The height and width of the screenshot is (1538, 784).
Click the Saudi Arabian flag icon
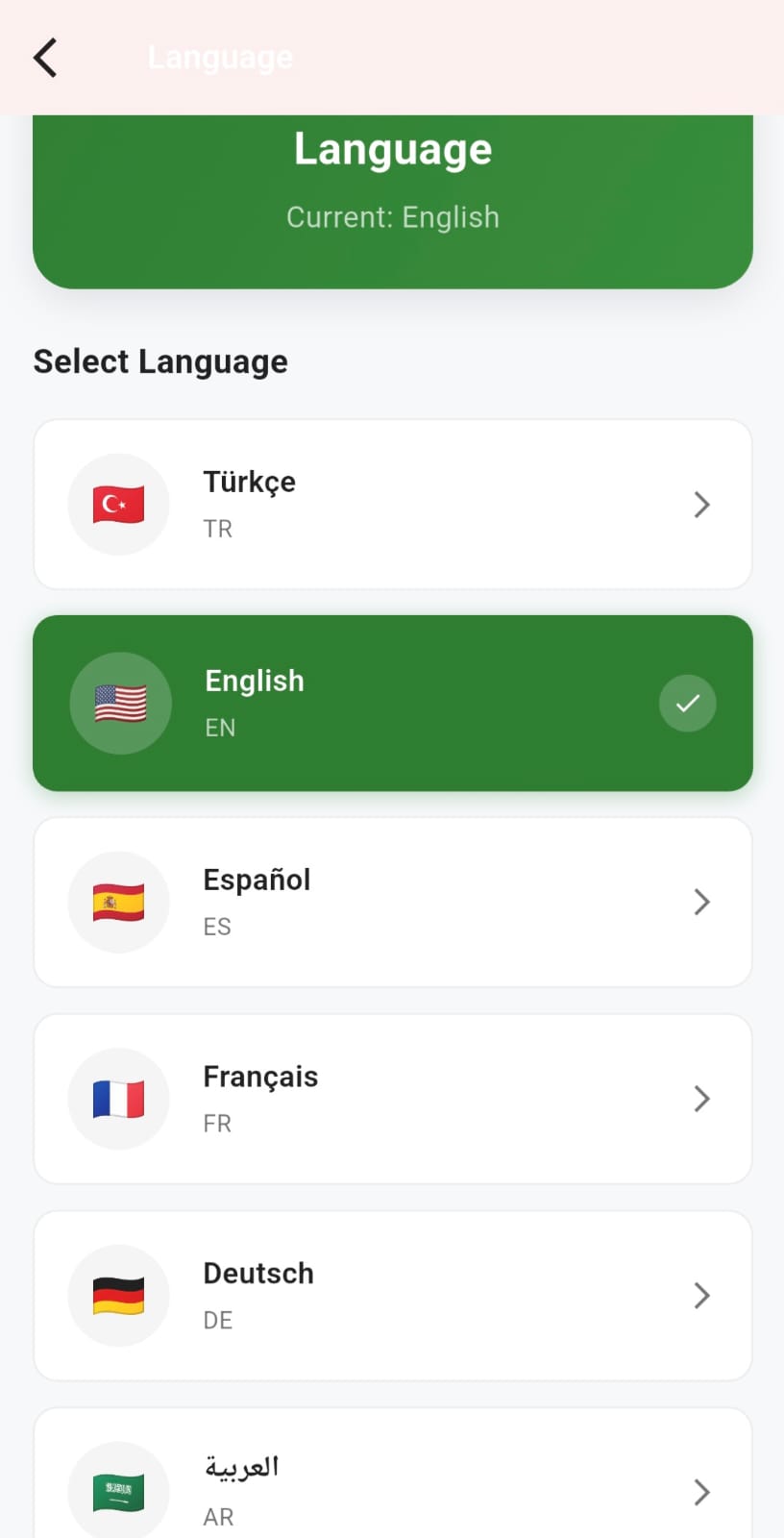pyautogui.click(x=118, y=1488)
